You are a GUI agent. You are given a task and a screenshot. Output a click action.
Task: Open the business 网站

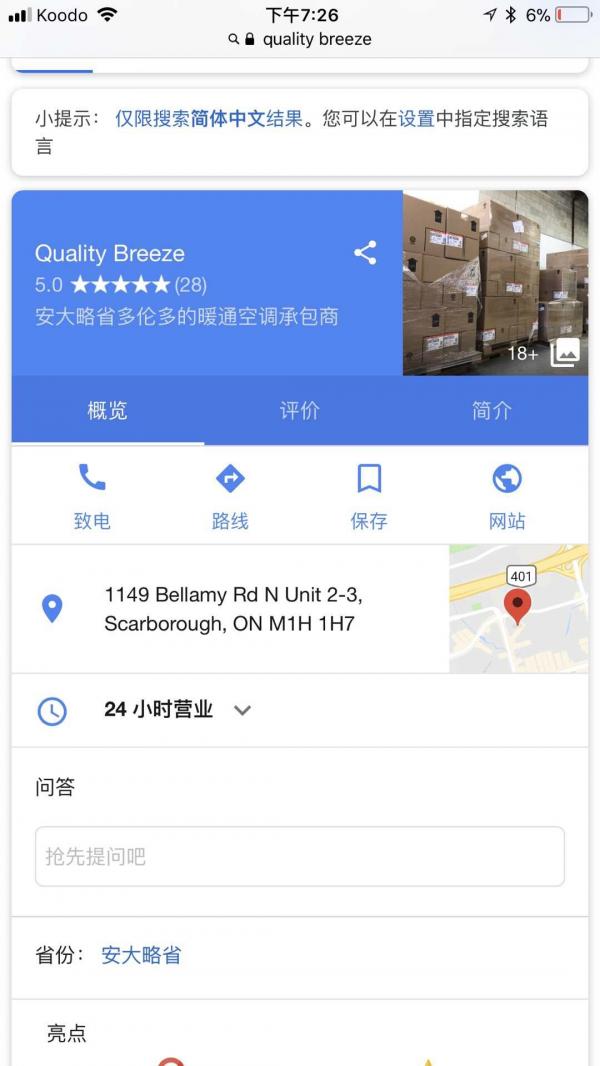507,497
